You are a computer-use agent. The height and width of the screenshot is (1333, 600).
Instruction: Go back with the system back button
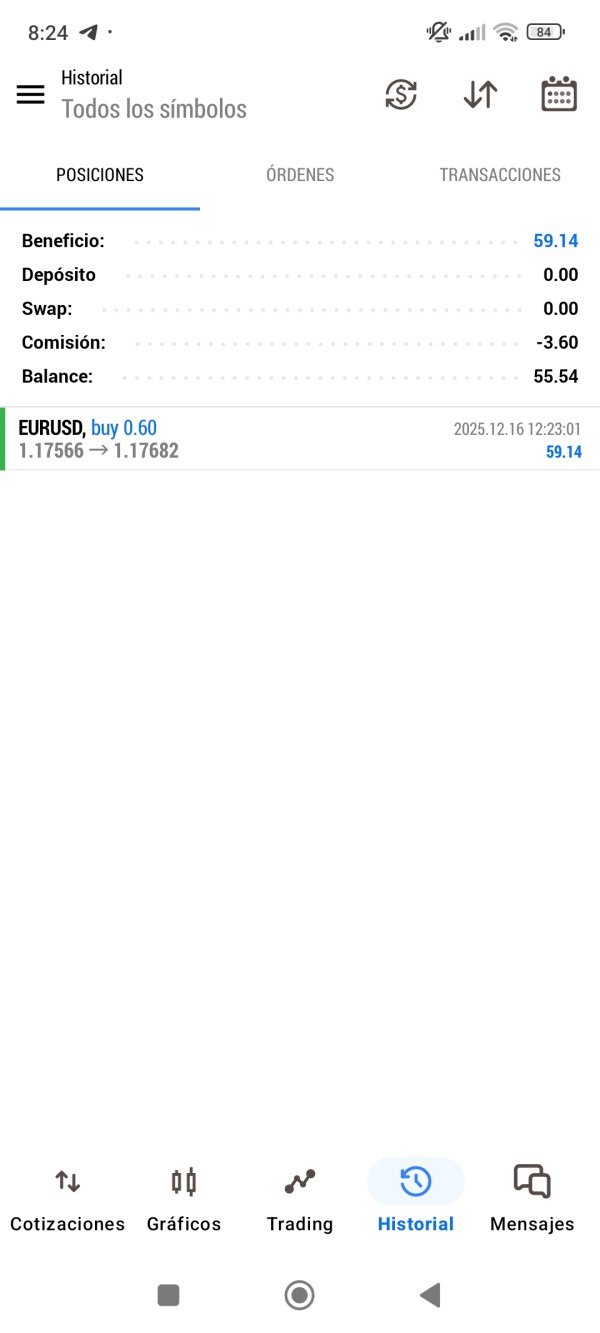430,1296
